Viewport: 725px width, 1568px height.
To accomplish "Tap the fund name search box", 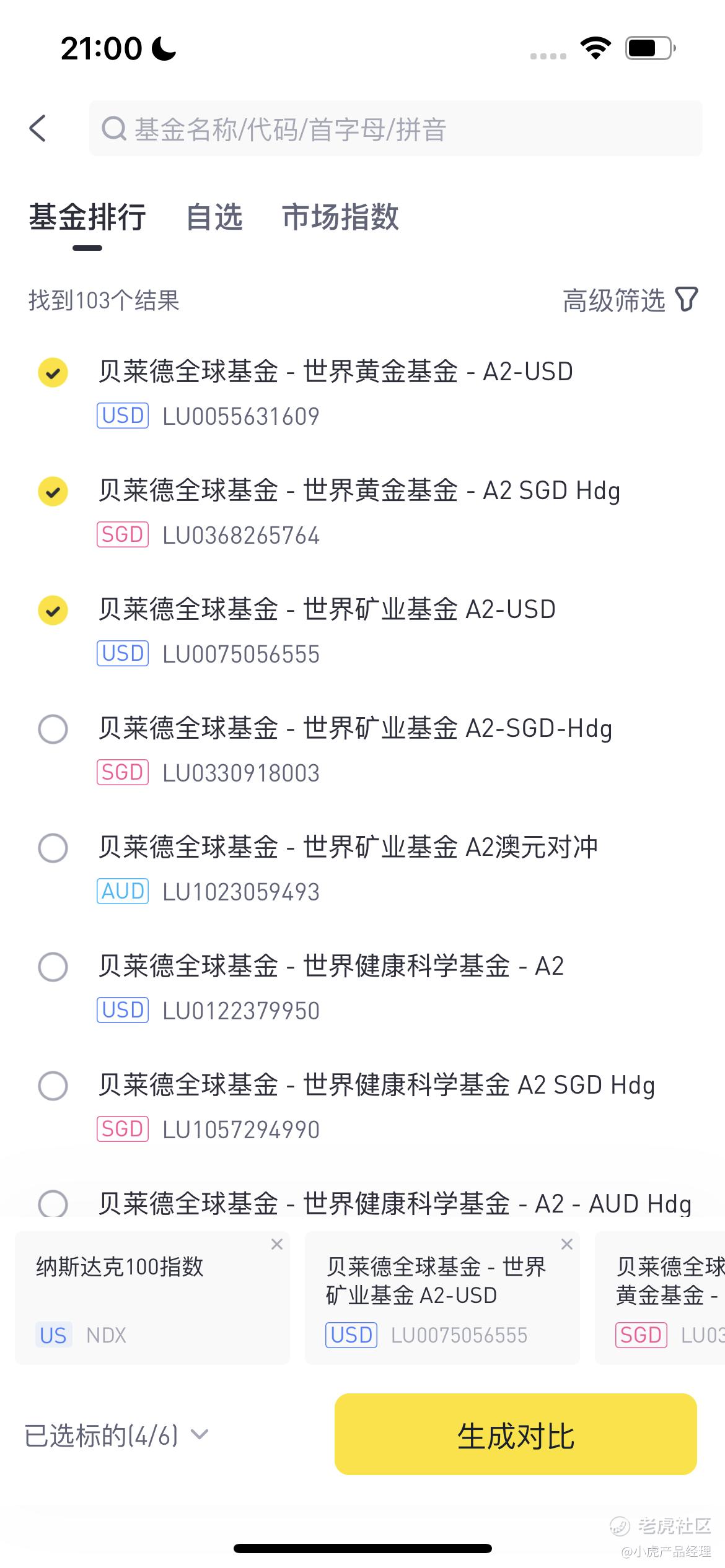I will coord(395,129).
